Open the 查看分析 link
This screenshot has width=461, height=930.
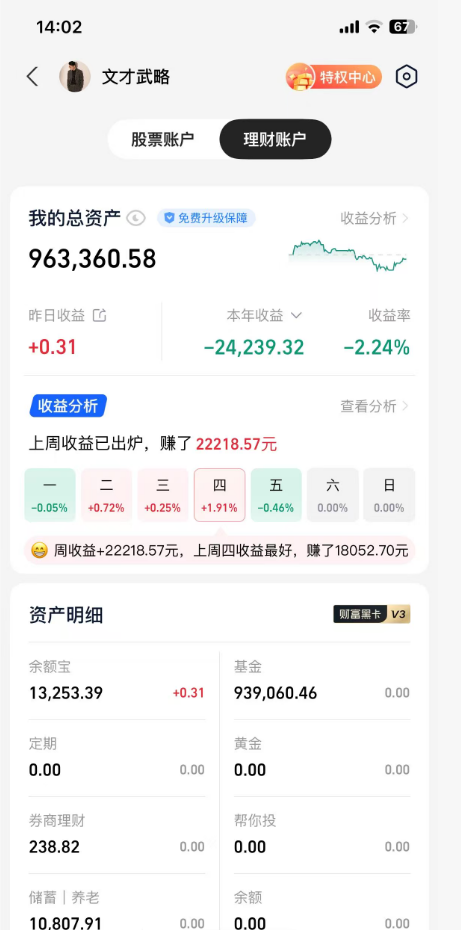374,406
